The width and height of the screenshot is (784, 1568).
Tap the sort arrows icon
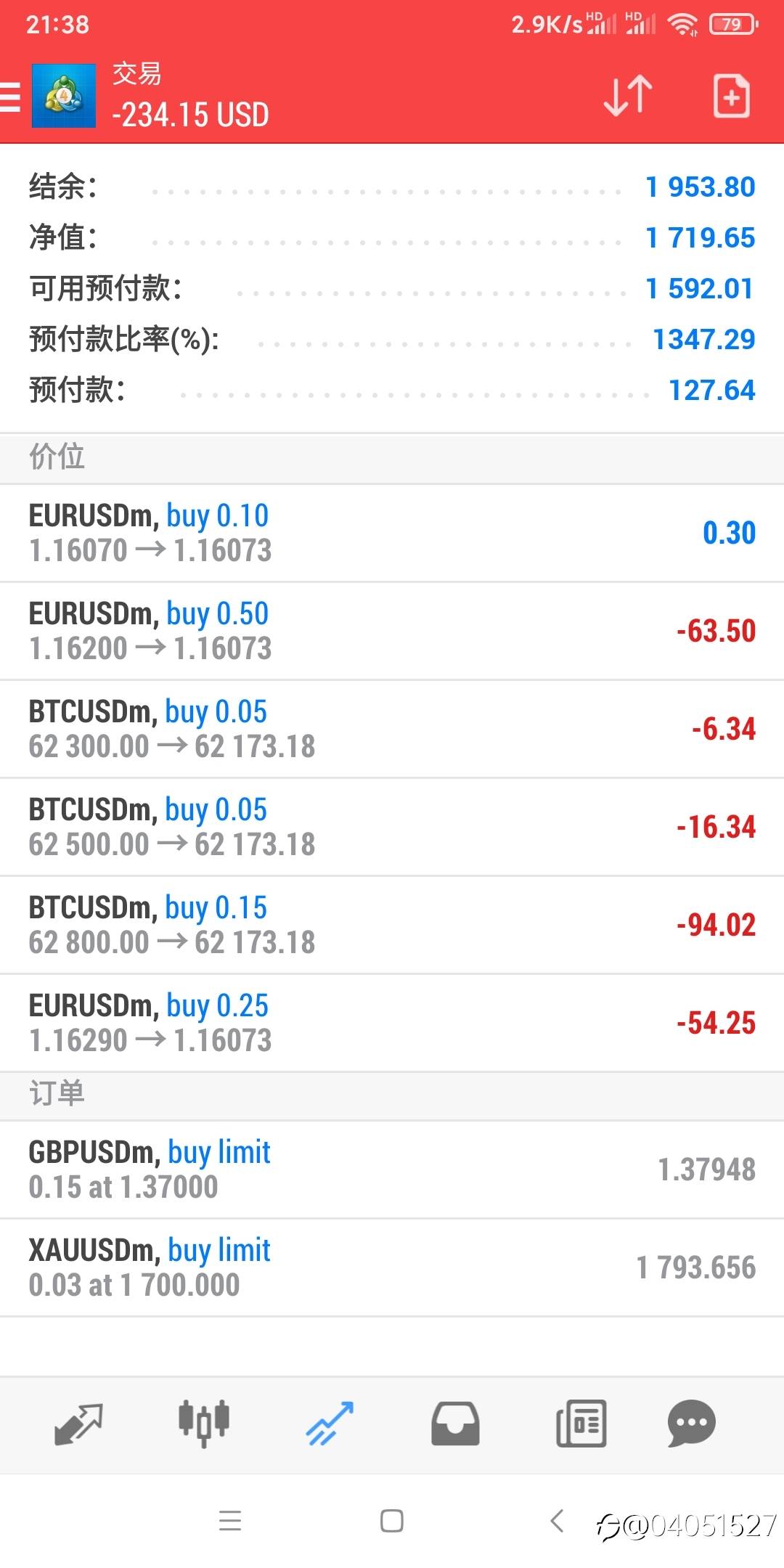628,96
